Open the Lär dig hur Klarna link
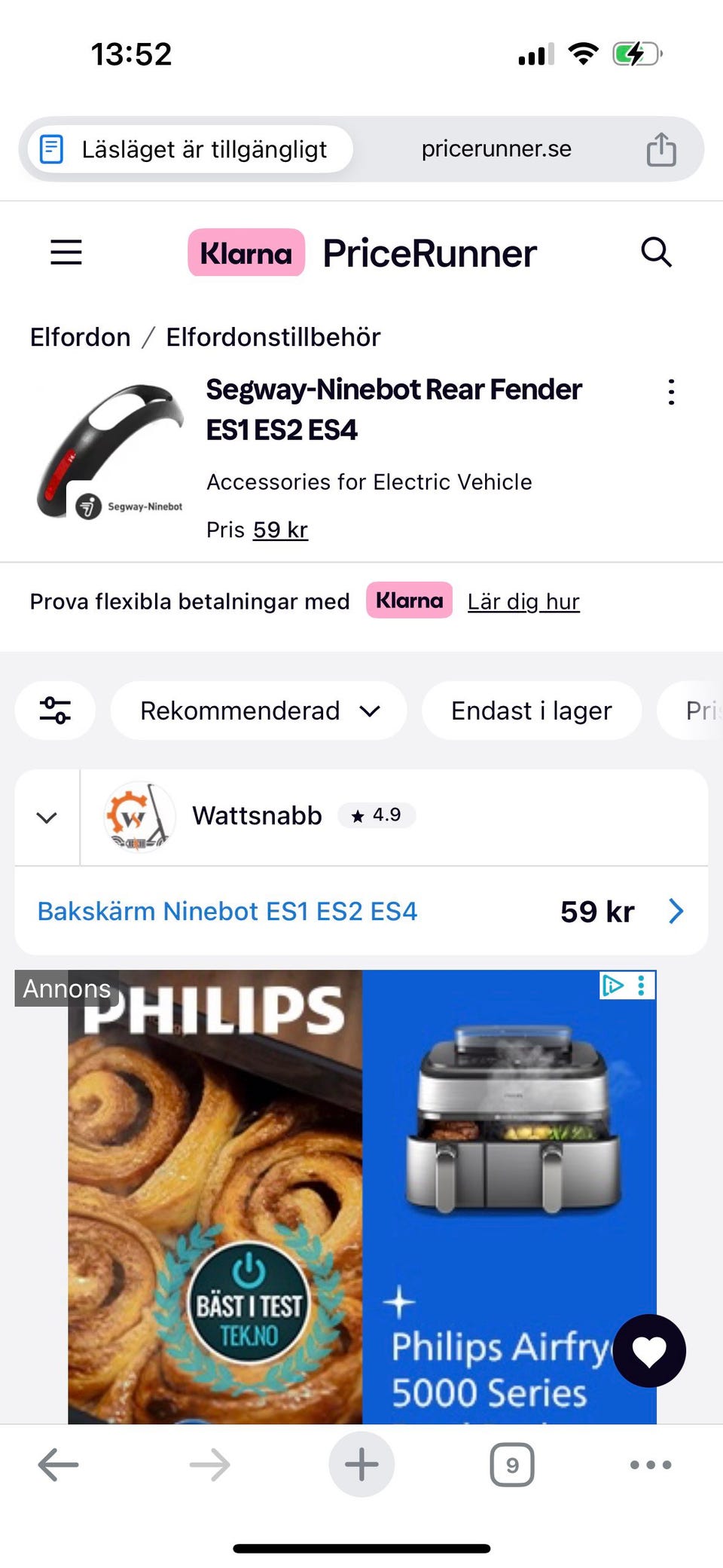 (x=523, y=601)
